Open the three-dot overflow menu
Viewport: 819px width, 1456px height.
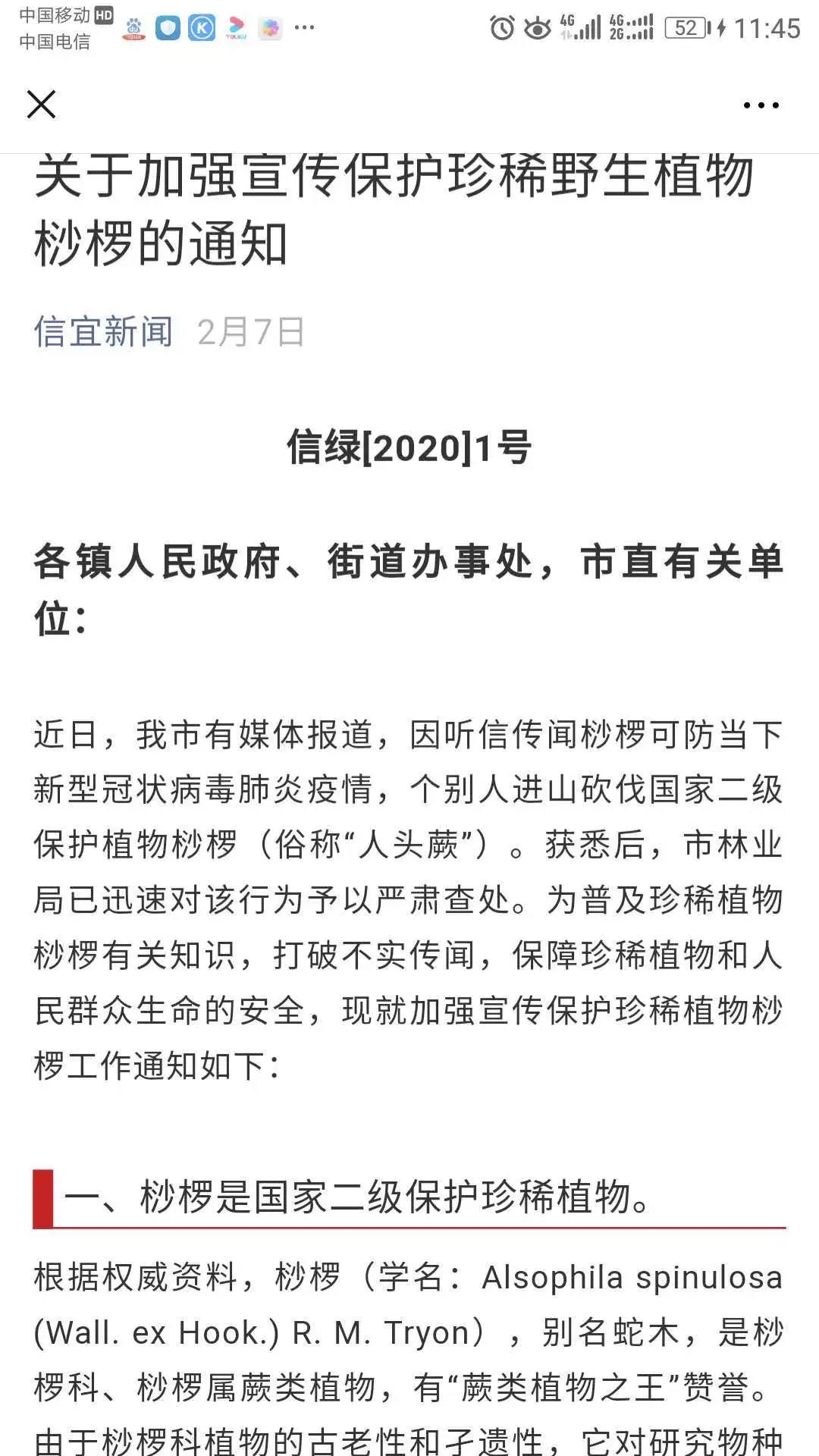point(761,105)
